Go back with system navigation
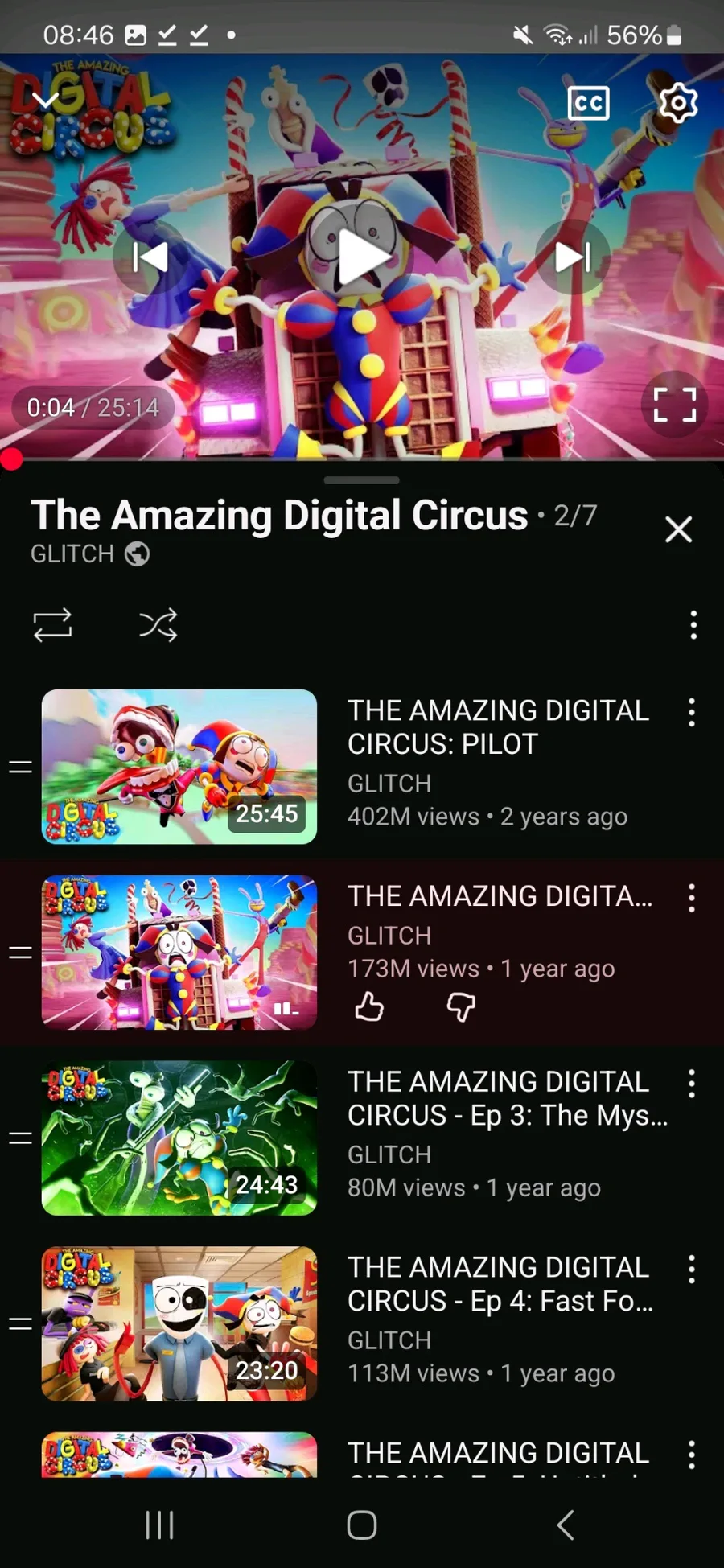 click(x=566, y=1525)
